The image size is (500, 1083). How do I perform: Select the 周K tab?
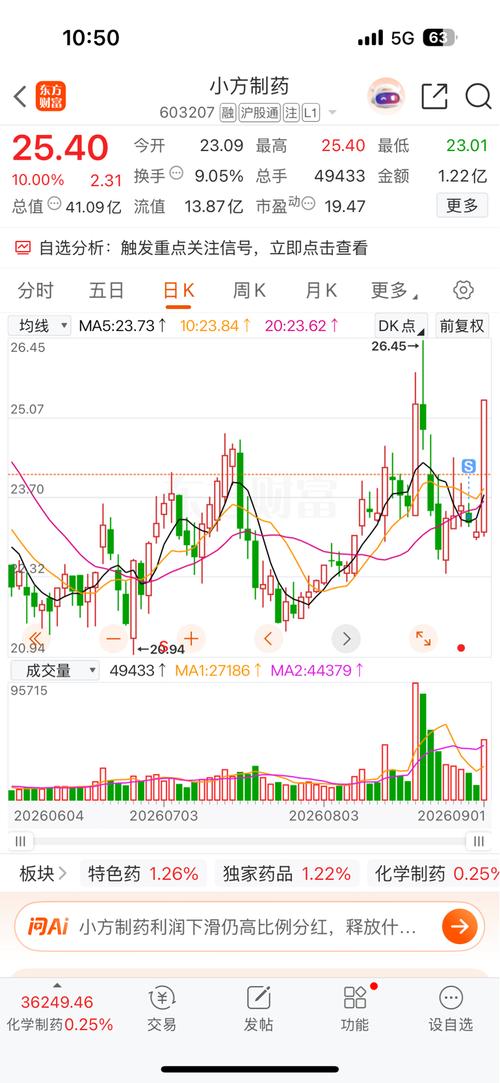pyautogui.click(x=249, y=291)
